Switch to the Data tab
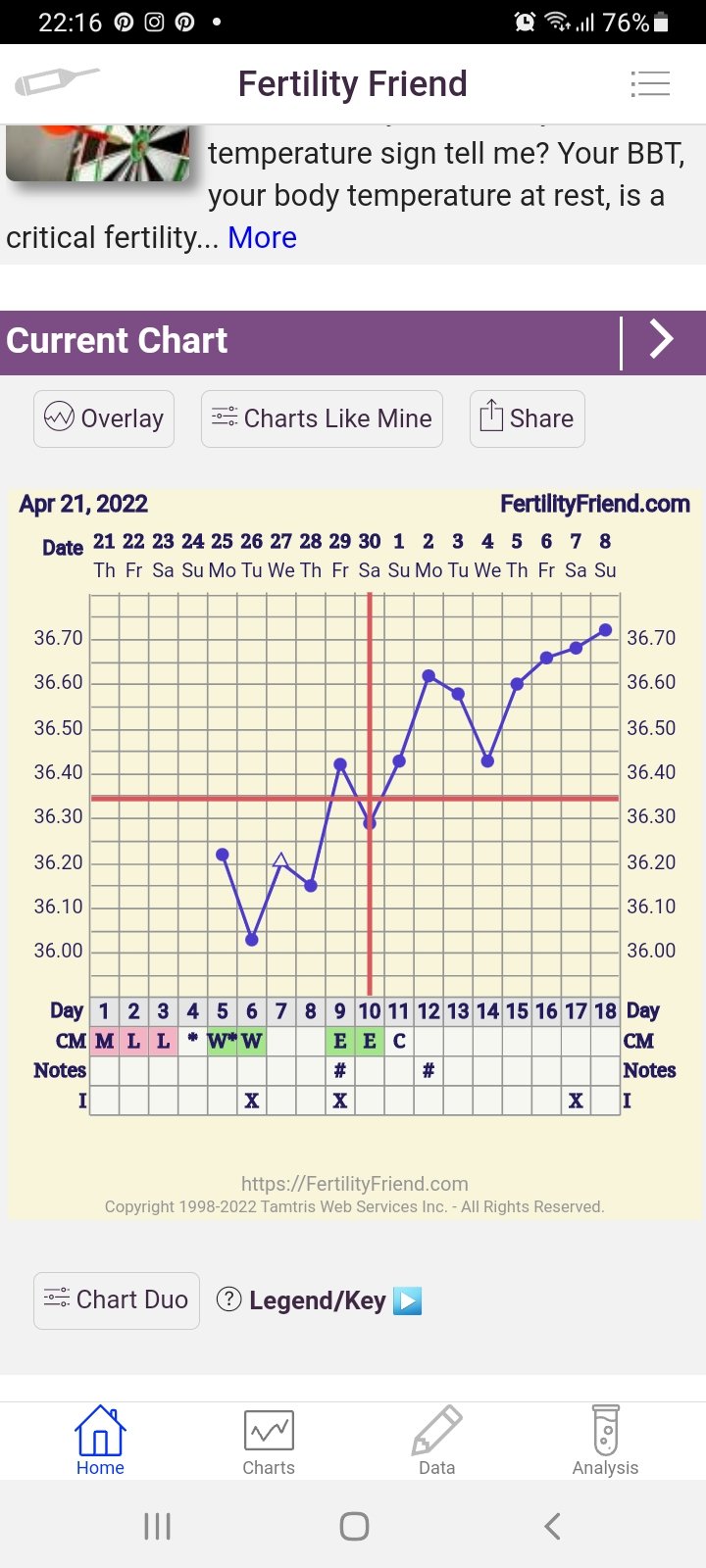This screenshot has height=1568, width=706. [x=436, y=1441]
